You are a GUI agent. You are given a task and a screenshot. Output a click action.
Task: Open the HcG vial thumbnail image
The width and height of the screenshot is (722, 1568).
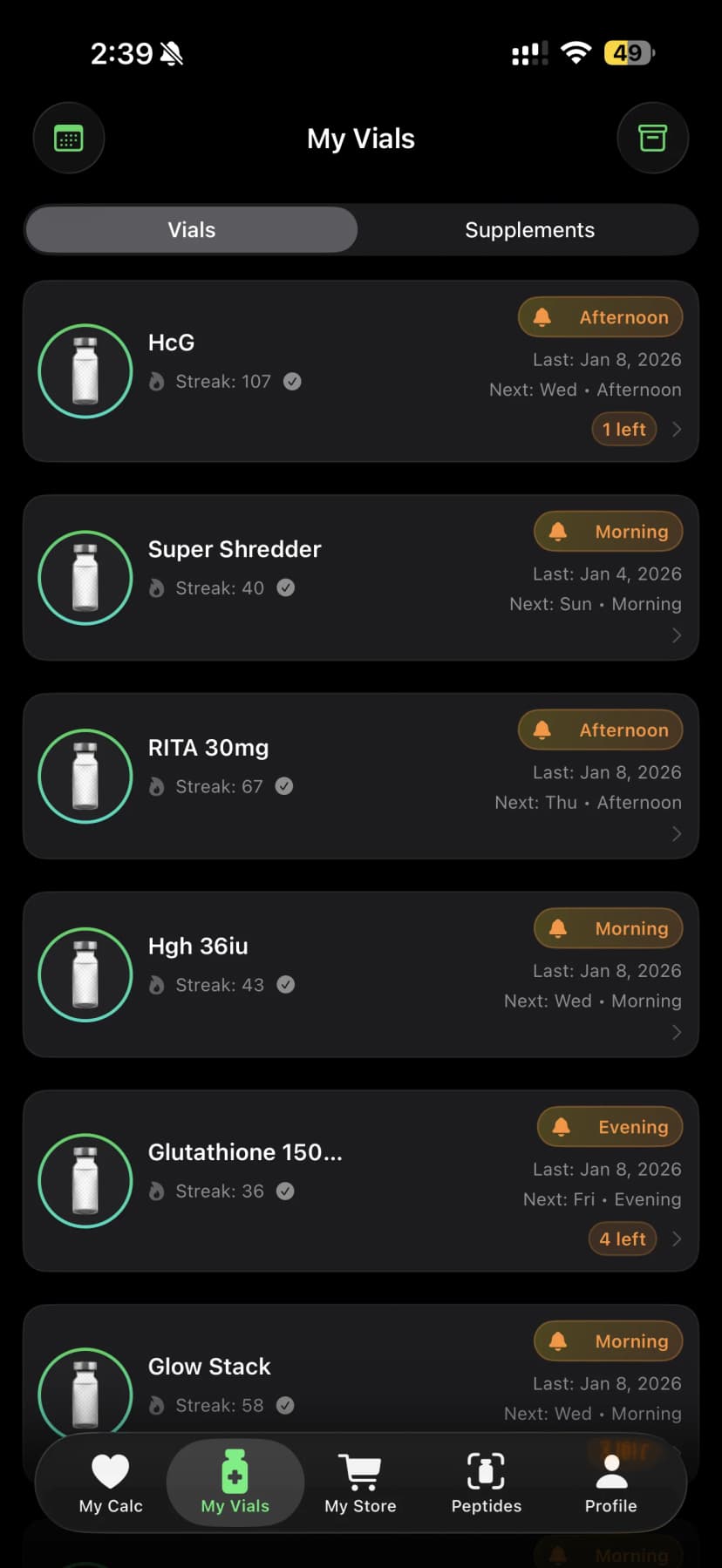[85, 370]
